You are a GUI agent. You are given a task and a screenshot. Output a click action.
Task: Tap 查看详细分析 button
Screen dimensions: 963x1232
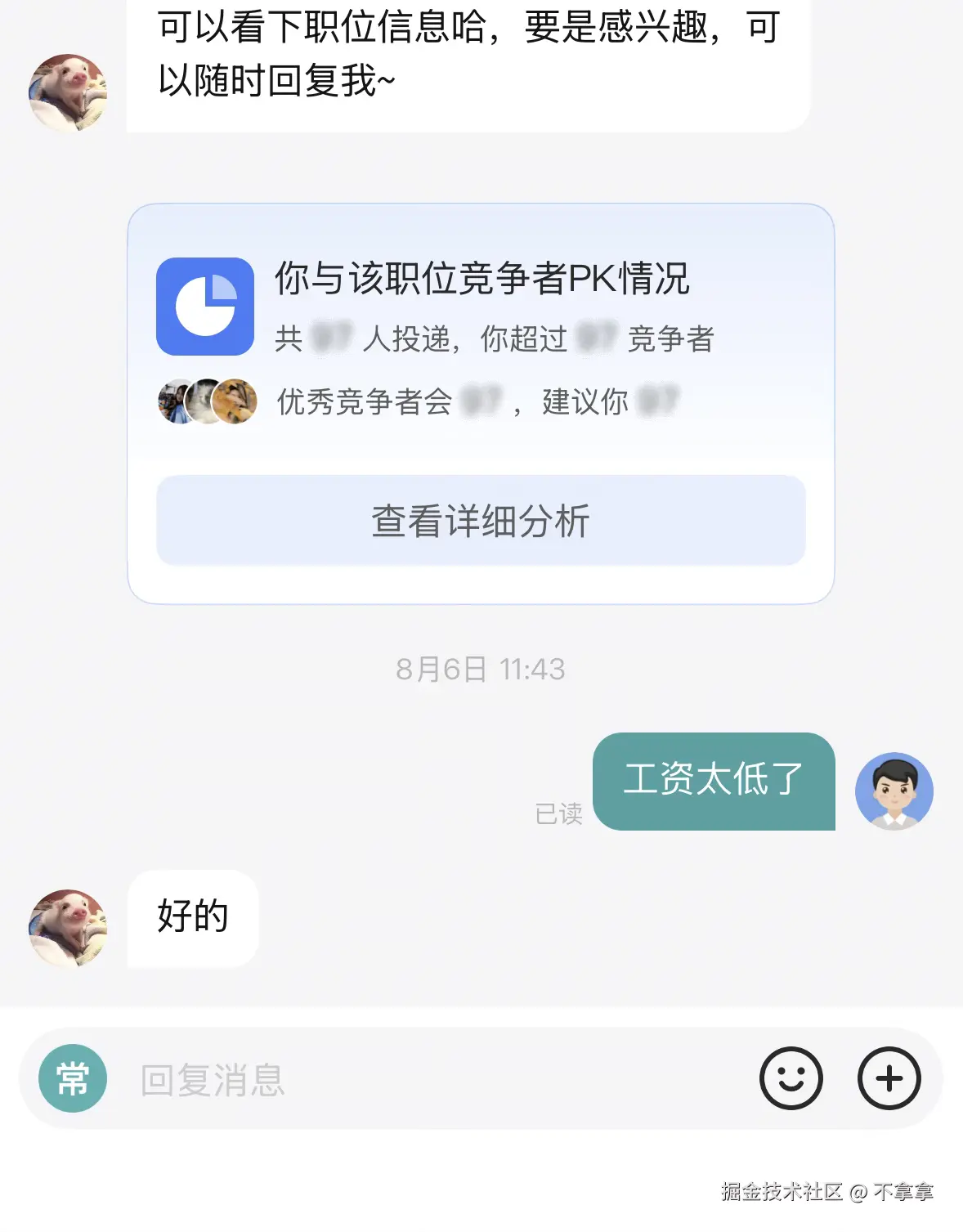coord(481,521)
